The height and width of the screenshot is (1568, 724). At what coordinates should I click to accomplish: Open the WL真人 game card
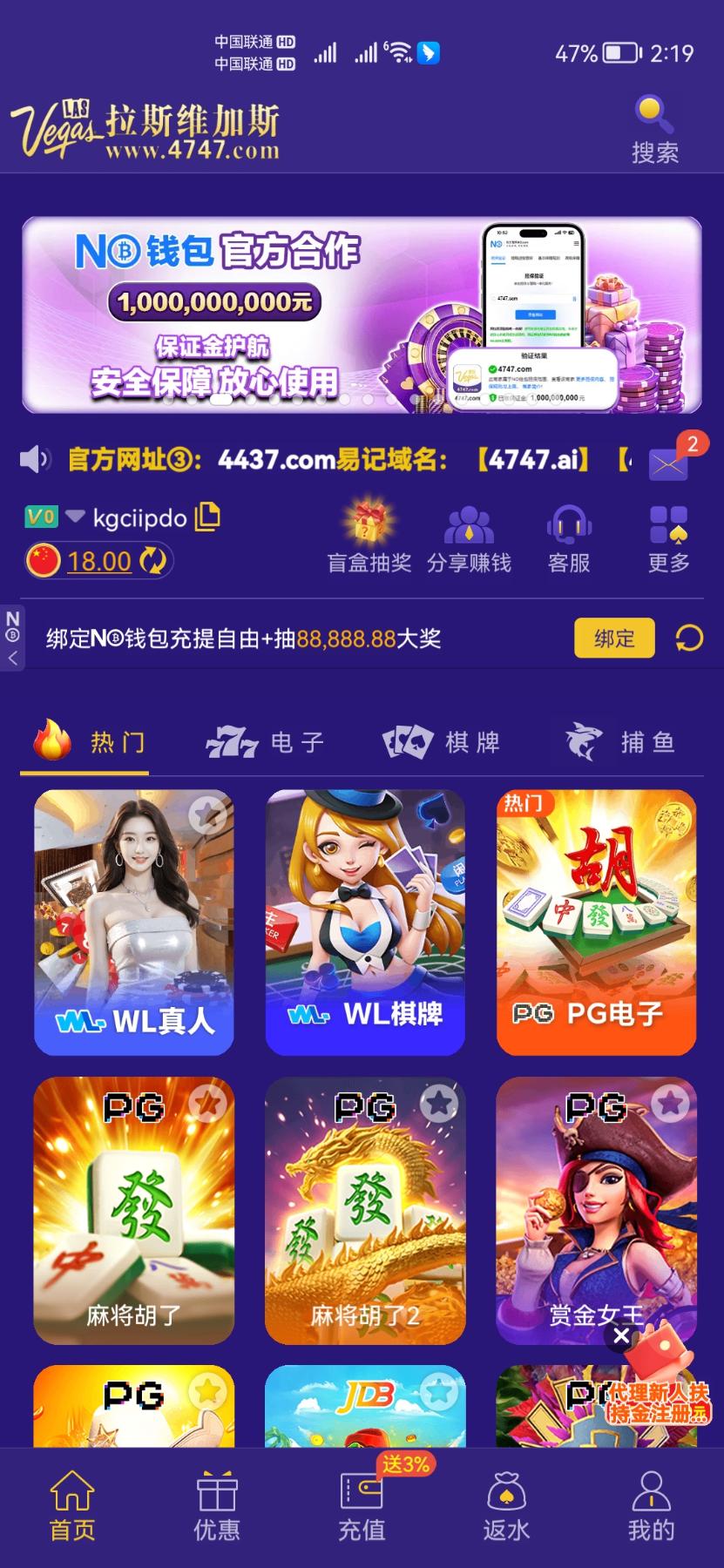click(x=134, y=922)
